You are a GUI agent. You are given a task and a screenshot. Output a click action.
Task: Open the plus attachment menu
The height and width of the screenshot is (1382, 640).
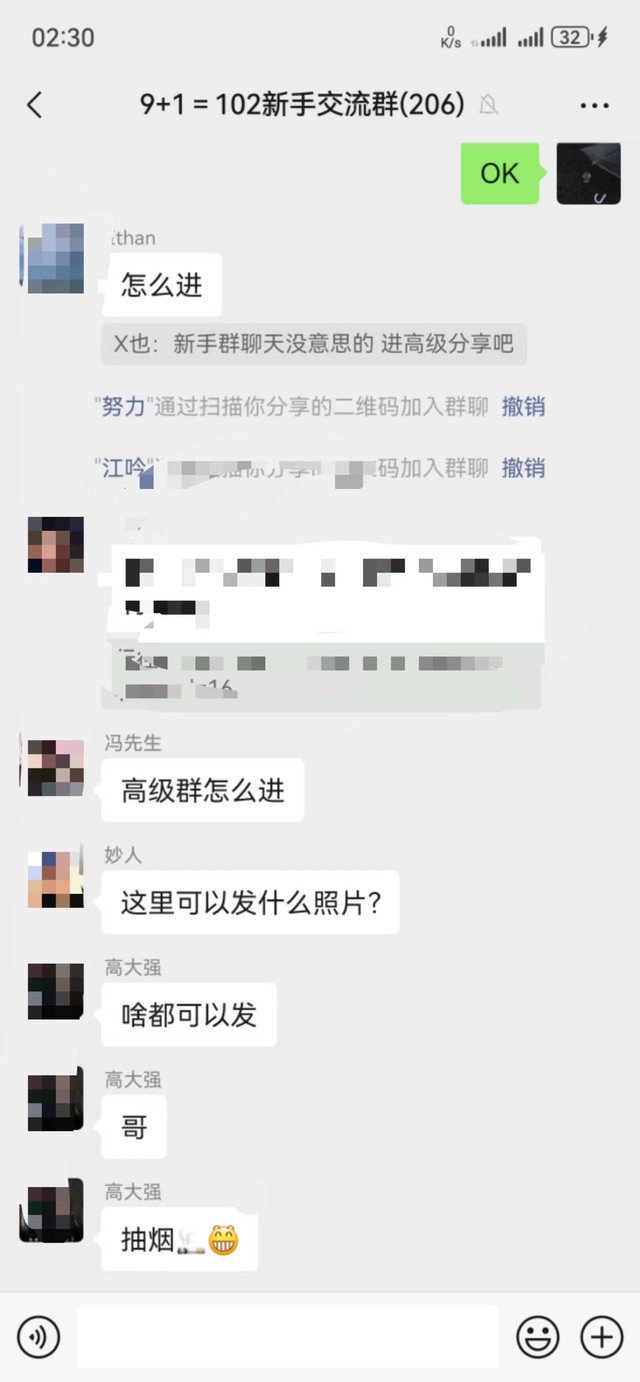pyautogui.click(x=602, y=1337)
